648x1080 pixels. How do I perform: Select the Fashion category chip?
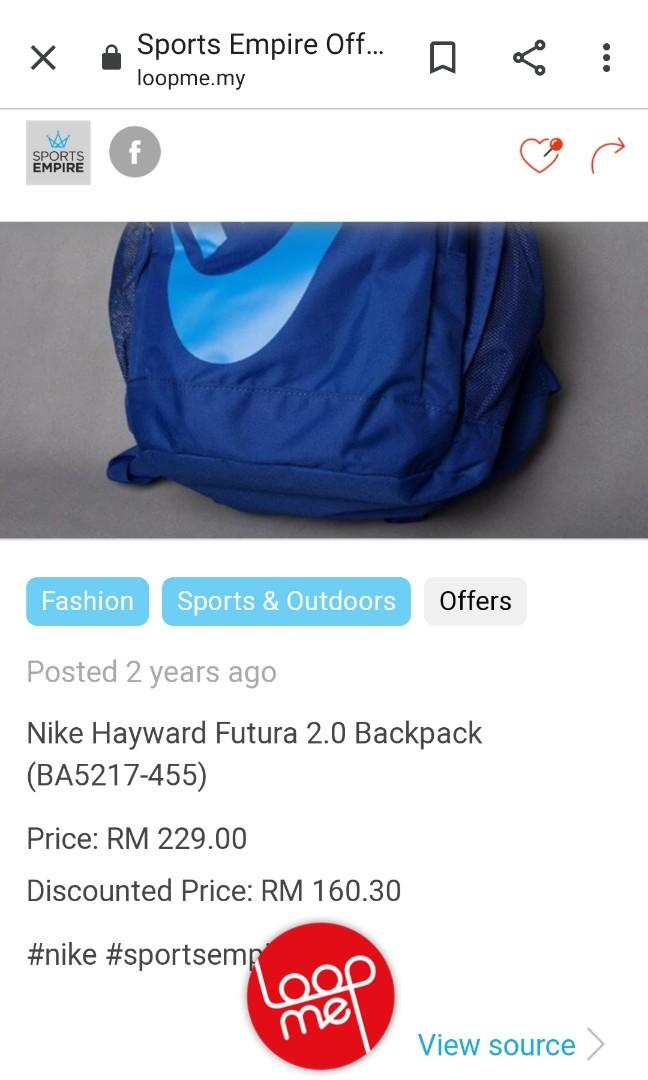87,601
